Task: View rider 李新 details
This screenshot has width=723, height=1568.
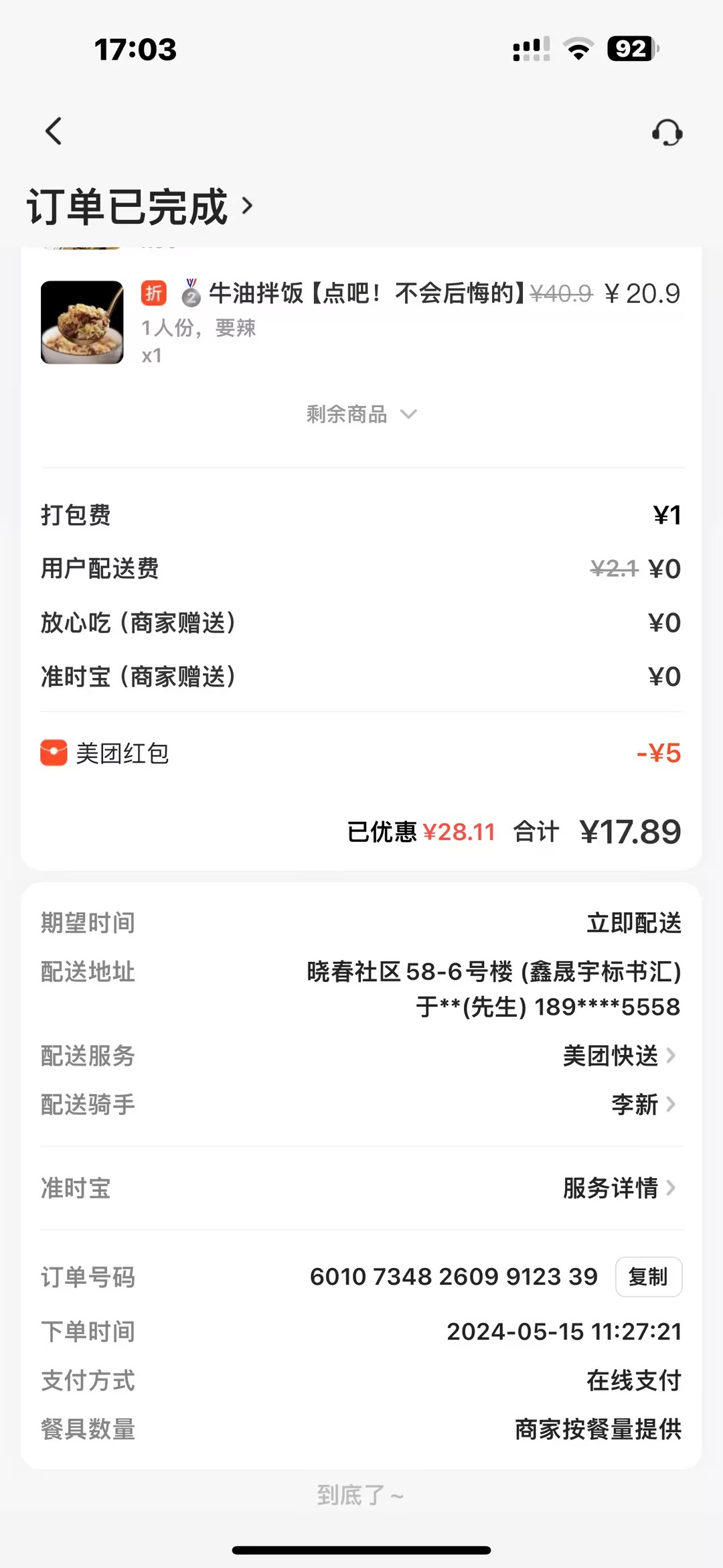Action: point(643,1105)
